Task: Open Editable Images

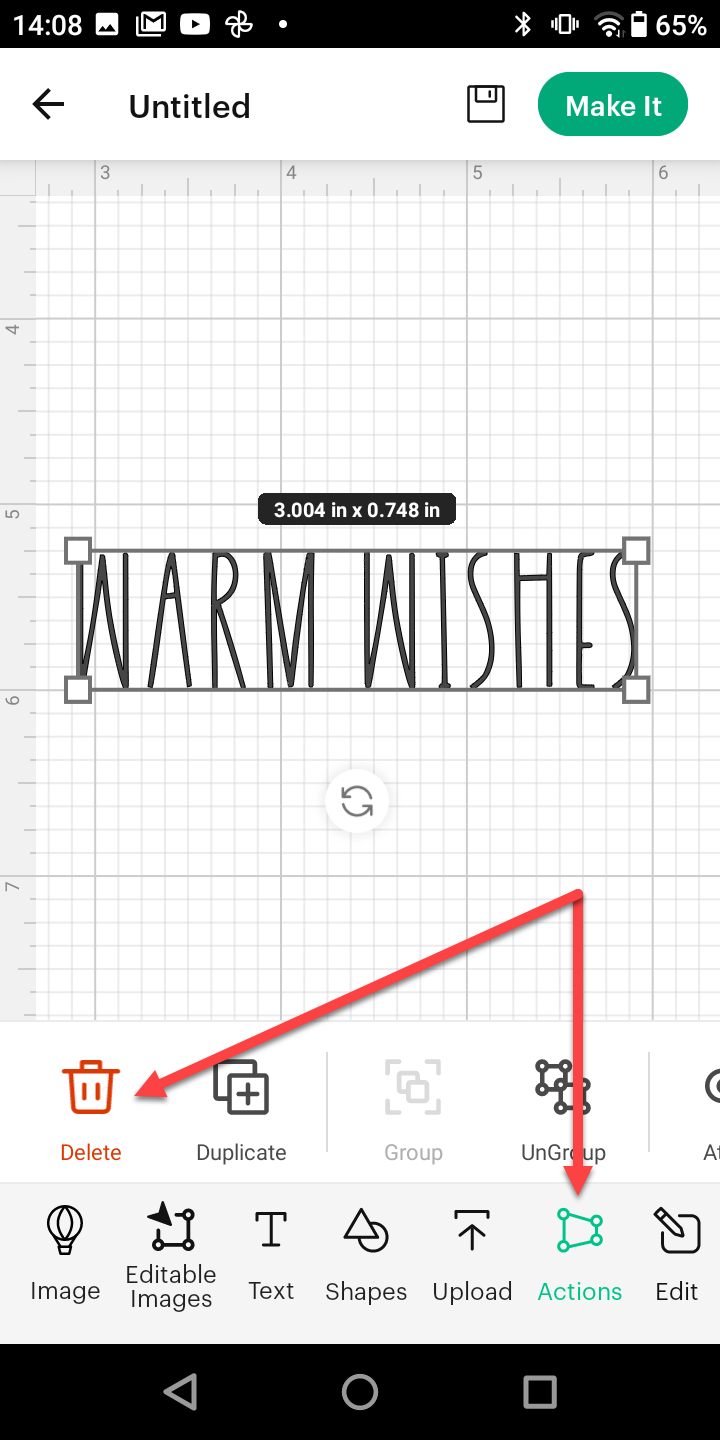Action: coord(171,1255)
